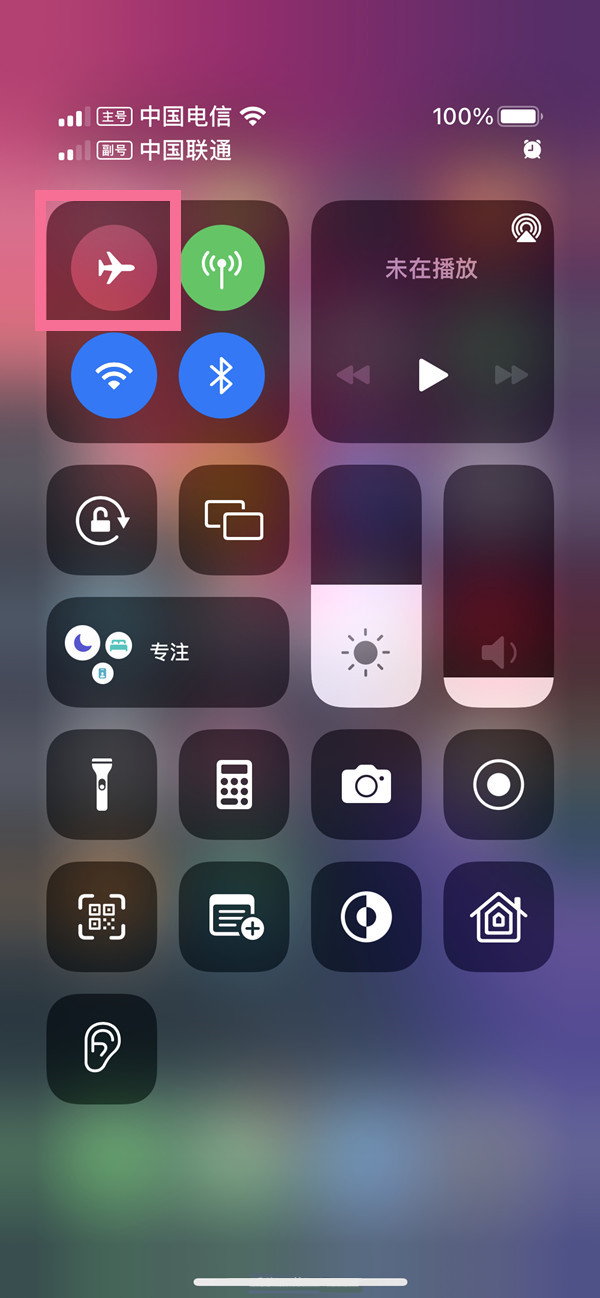600x1298 pixels.
Task: Open the Home app controls
Action: pyautogui.click(x=498, y=916)
